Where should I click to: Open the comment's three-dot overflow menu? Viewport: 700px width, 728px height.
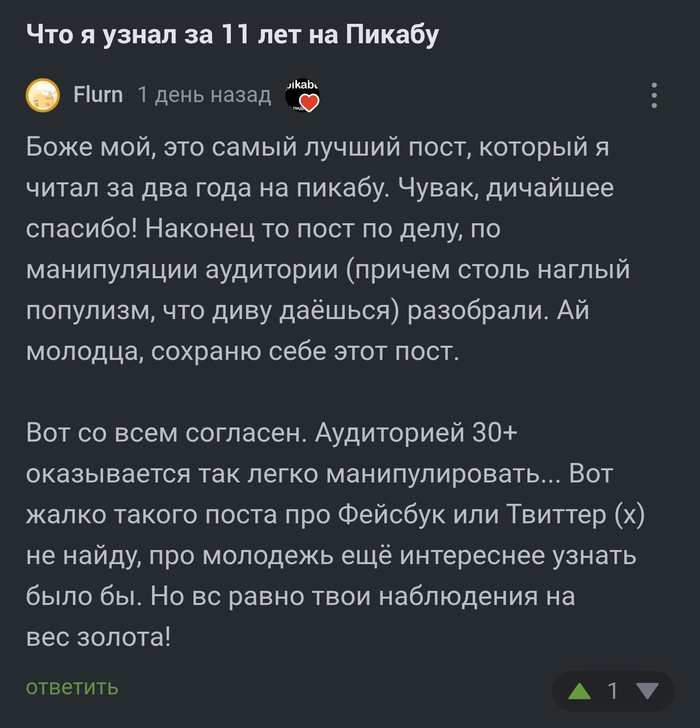coord(655,95)
